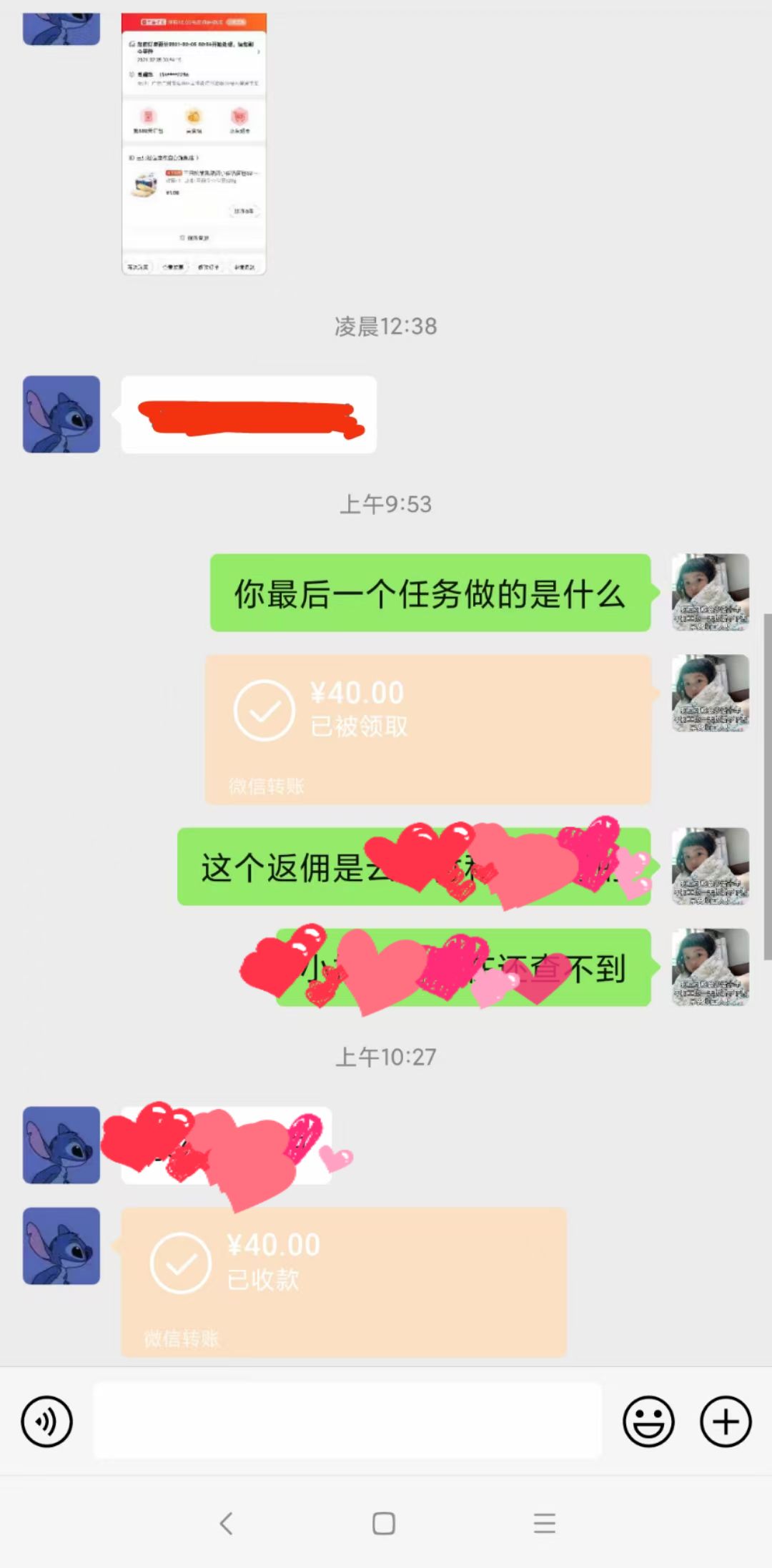Open the shared order screenshot image
The width and height of the screenshot is (772, 1568).
(194, 143)
